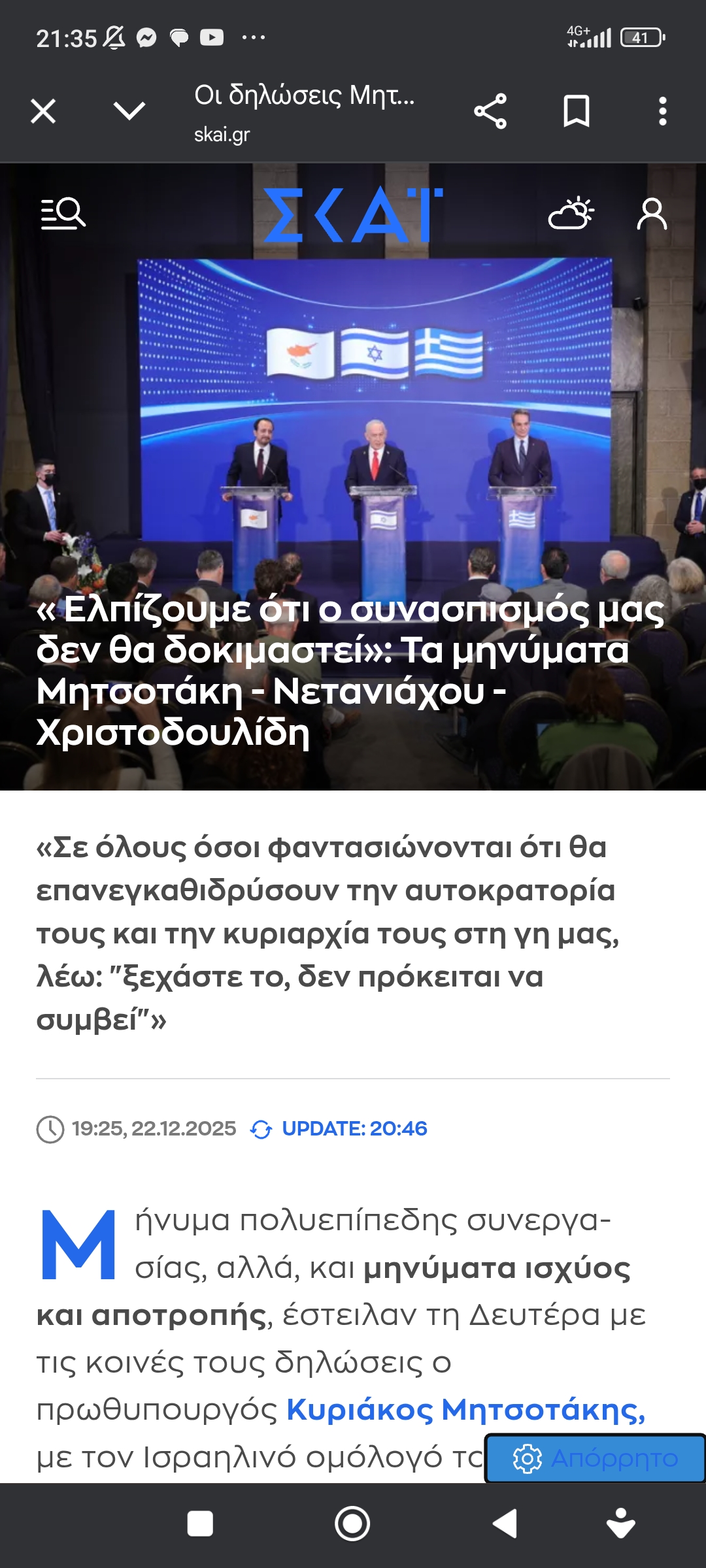Go to the SKAI homepage logo
706x1568 pixels.
[x=353, y=214]
